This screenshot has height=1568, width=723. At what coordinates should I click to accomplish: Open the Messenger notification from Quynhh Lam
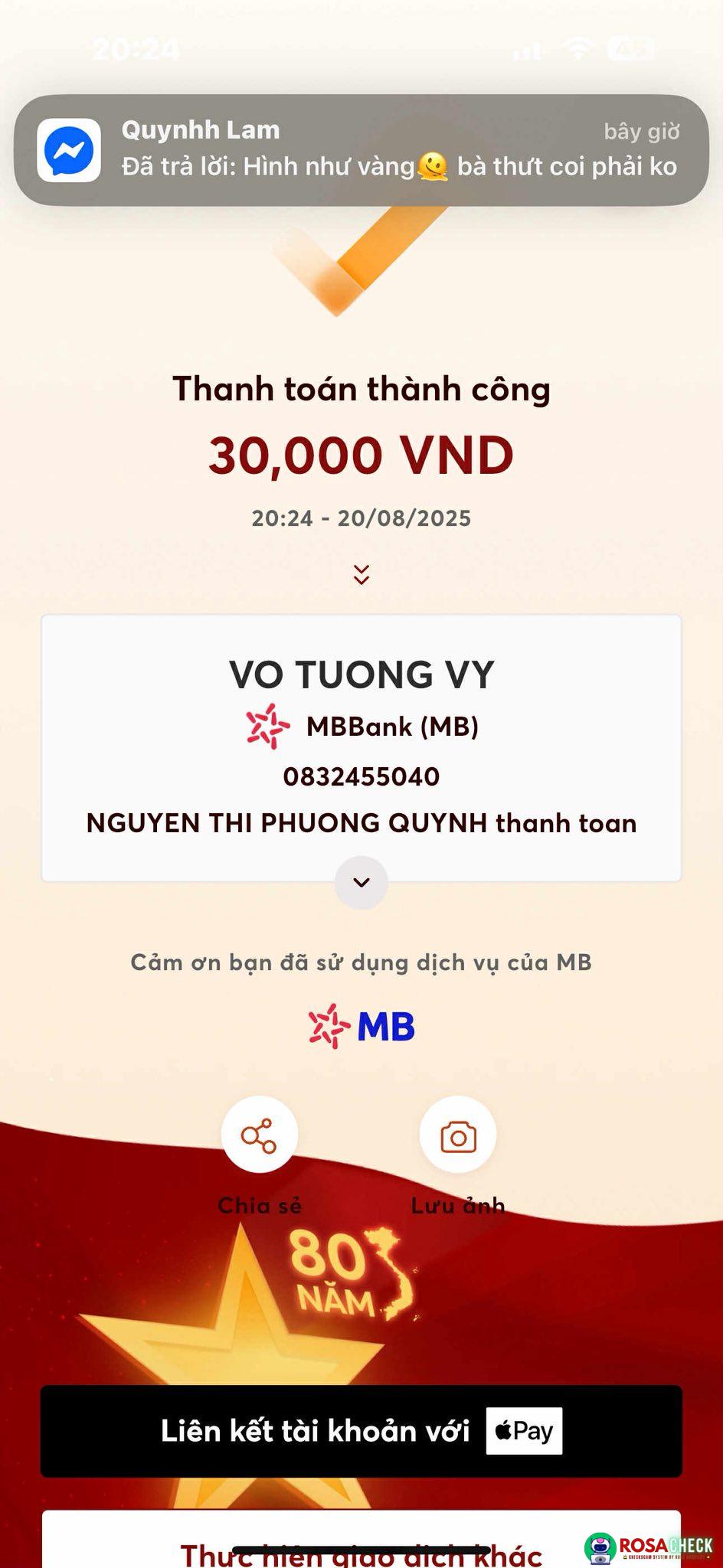[361, 150]
